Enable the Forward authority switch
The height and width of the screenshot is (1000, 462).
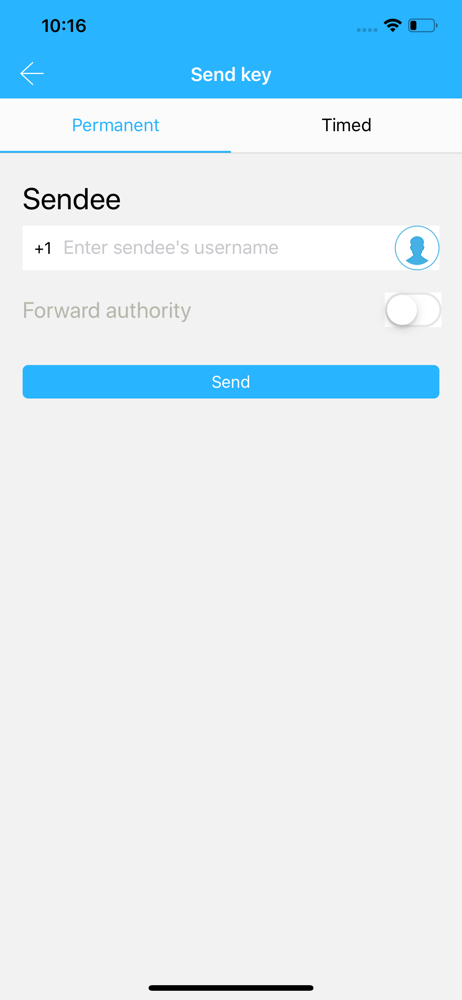(413, 311)
